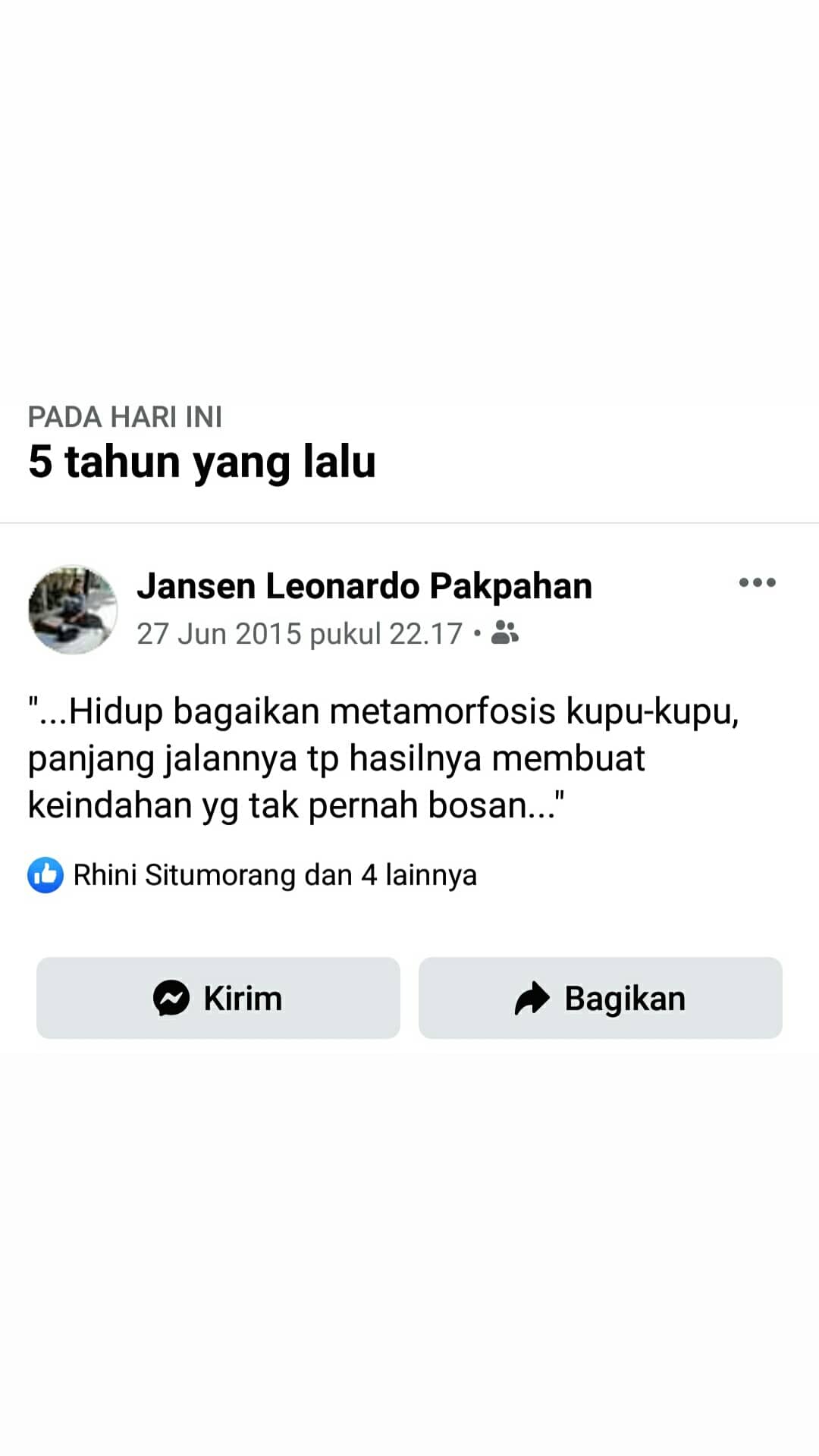Viewport: 819px width, 1456px height.
Task: Send the memory via Kirim button
Action: 218,998
